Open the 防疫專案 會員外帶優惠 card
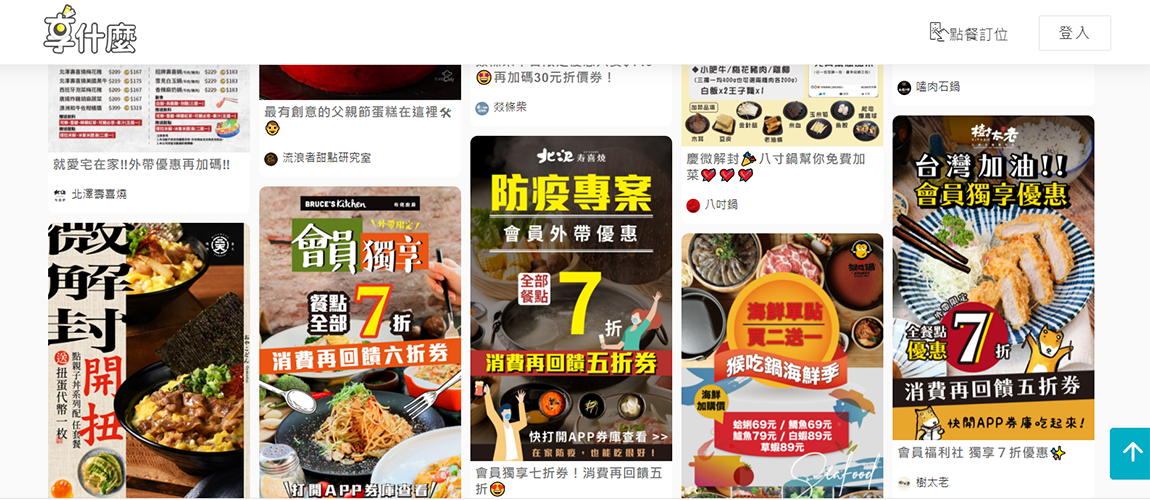 [571, 298]
